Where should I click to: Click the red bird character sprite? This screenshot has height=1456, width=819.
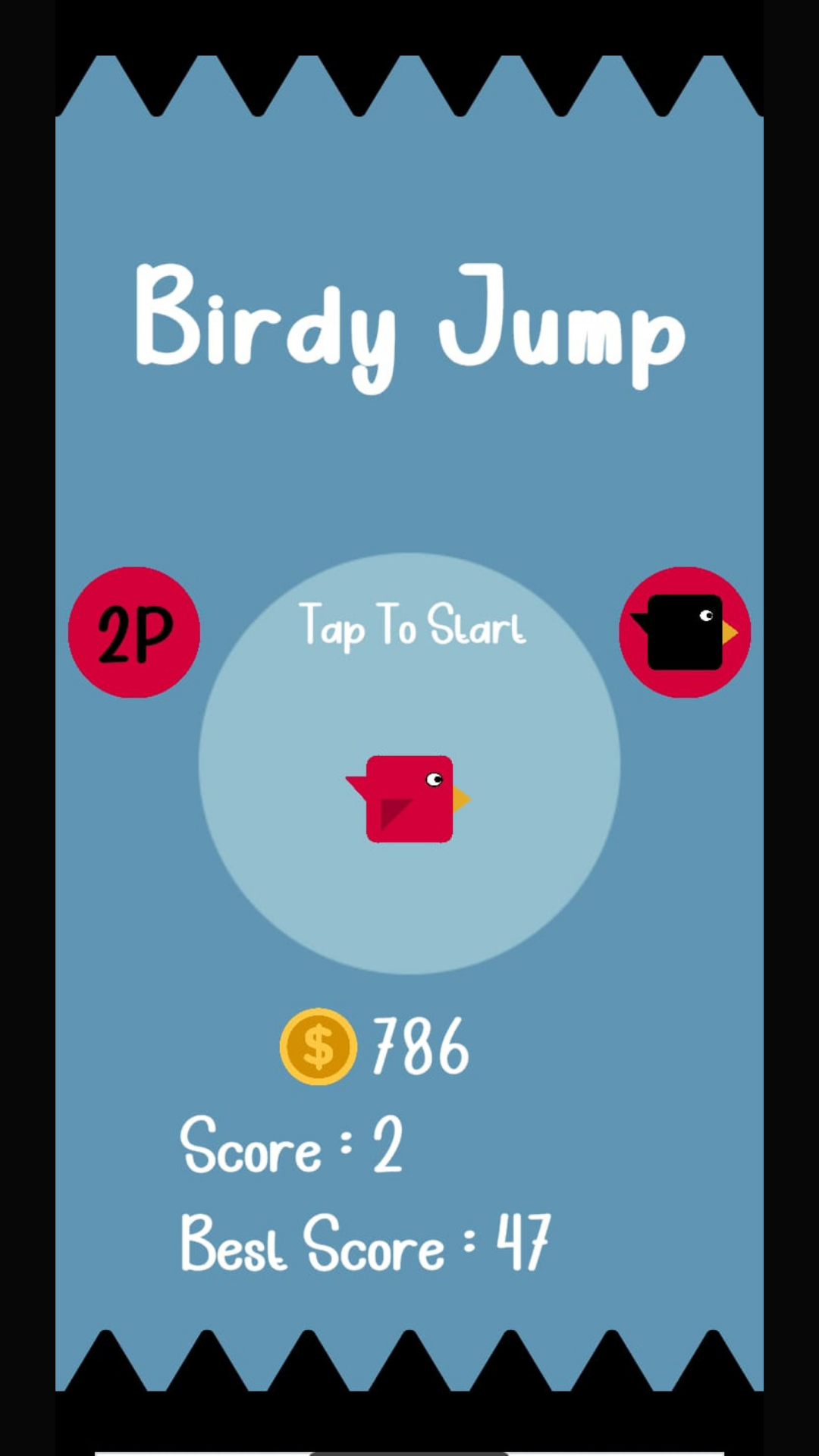coord(409,800)
